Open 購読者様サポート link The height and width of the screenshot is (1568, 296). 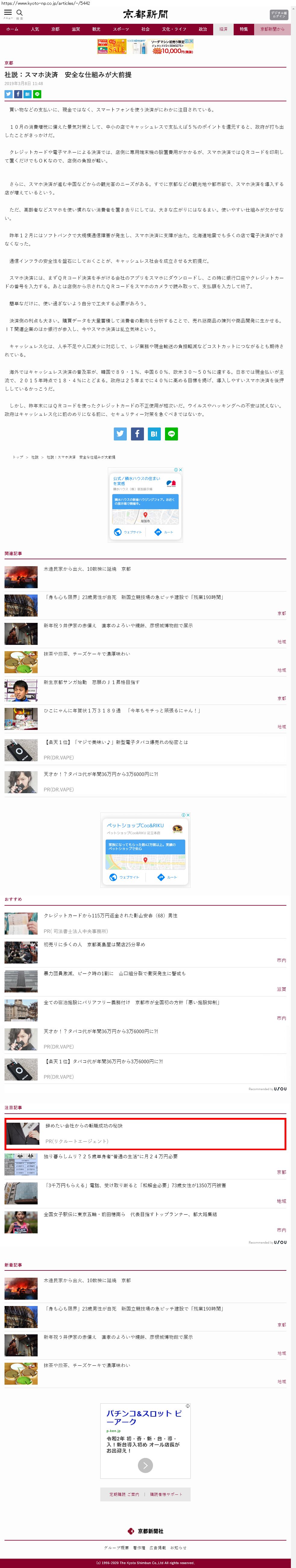click(x=166, y=1494)
